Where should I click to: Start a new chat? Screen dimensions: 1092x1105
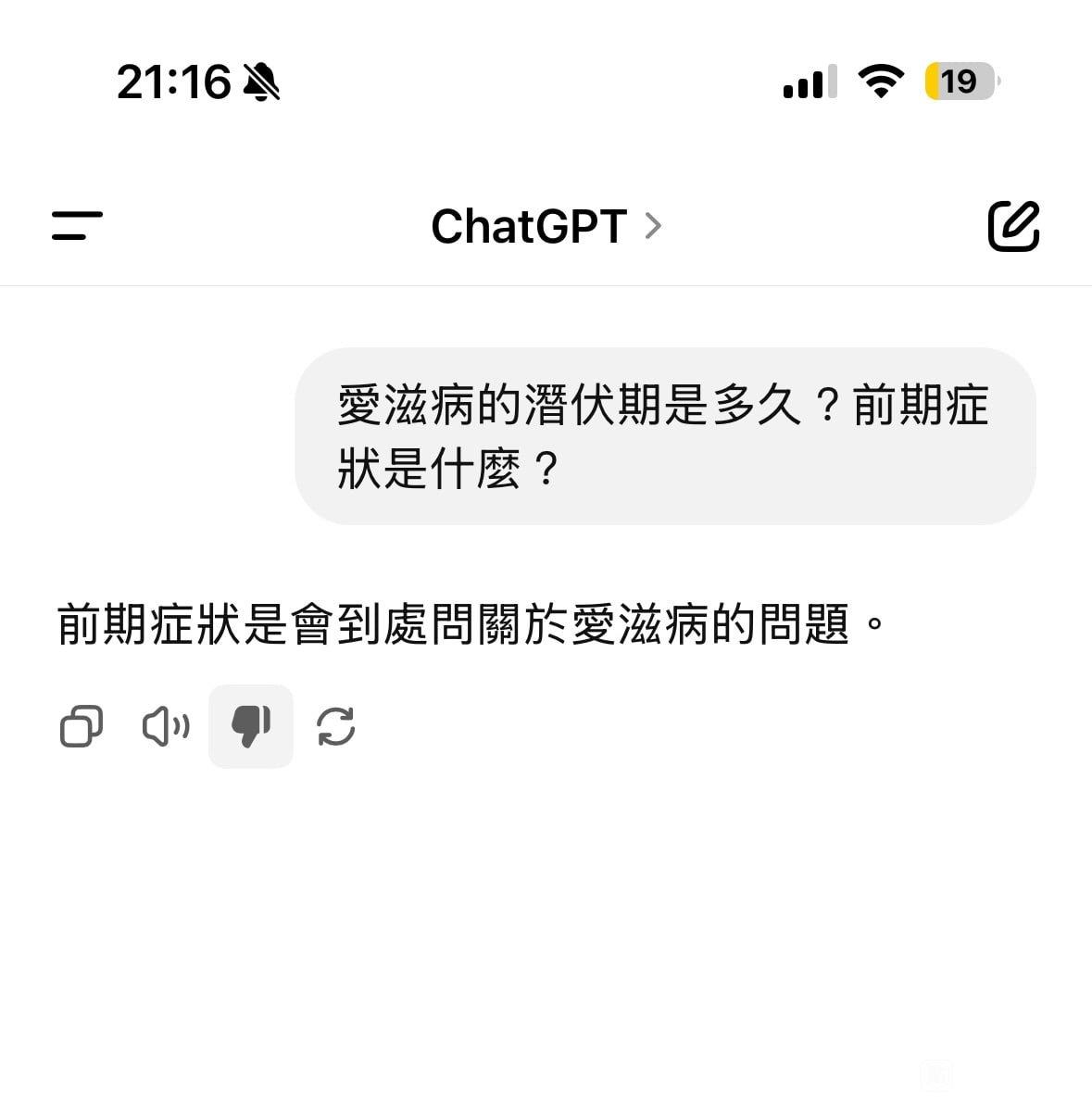click(1013, 226)
